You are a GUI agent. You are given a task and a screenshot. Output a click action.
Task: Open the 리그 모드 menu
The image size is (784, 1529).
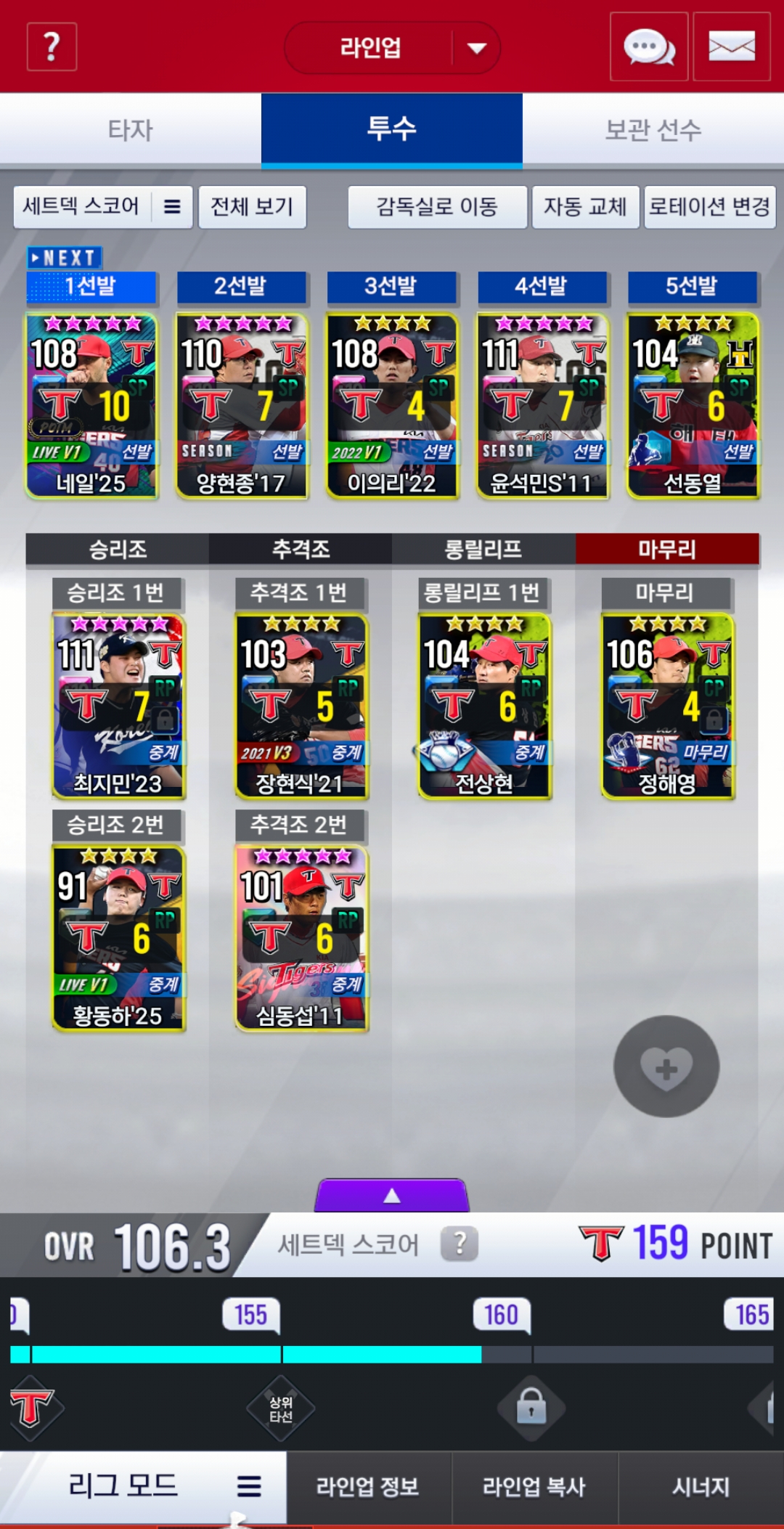click(x=143, y=1486)
